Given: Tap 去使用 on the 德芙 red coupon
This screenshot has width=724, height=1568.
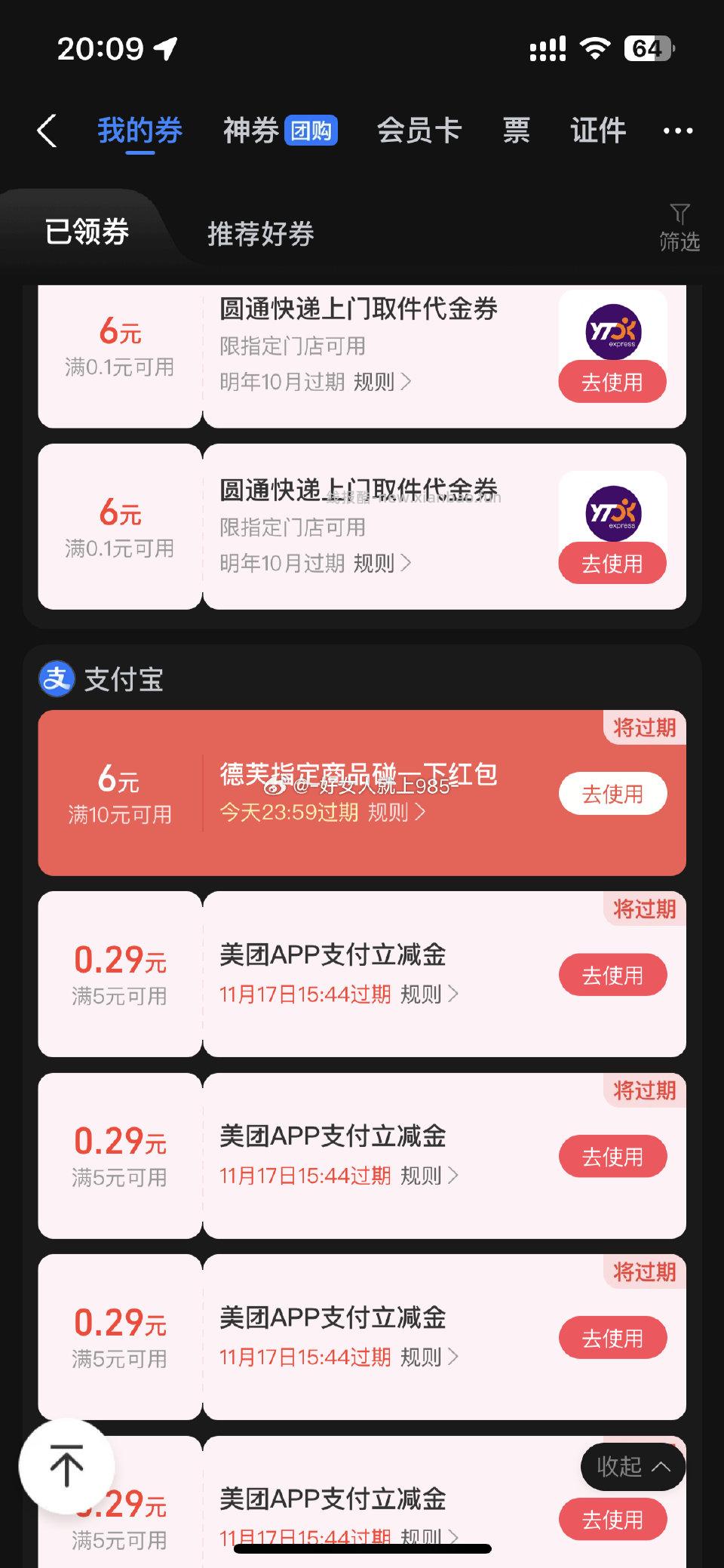Looking at the screenshot, I should click(x=612, y=793).
